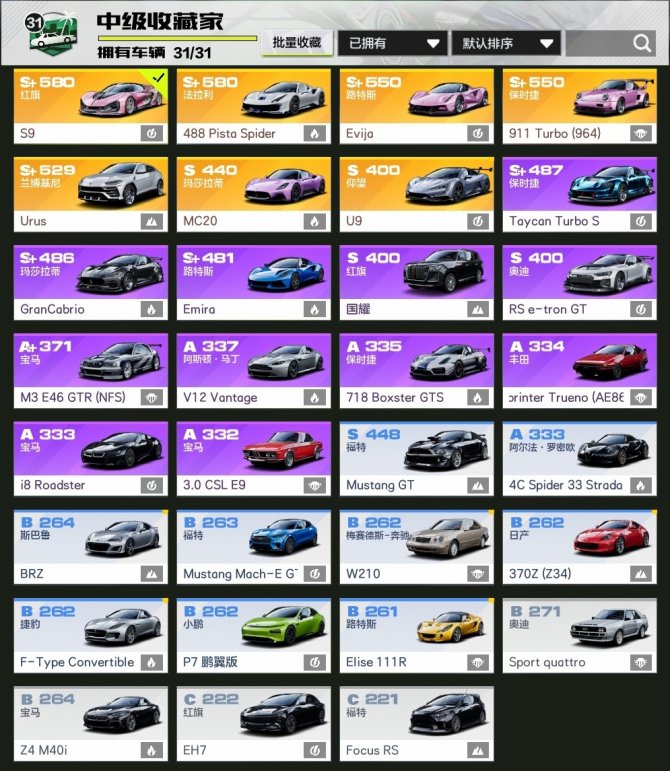
Task: View the 宝马 i8 Roadster card
Action: point(91,459)
